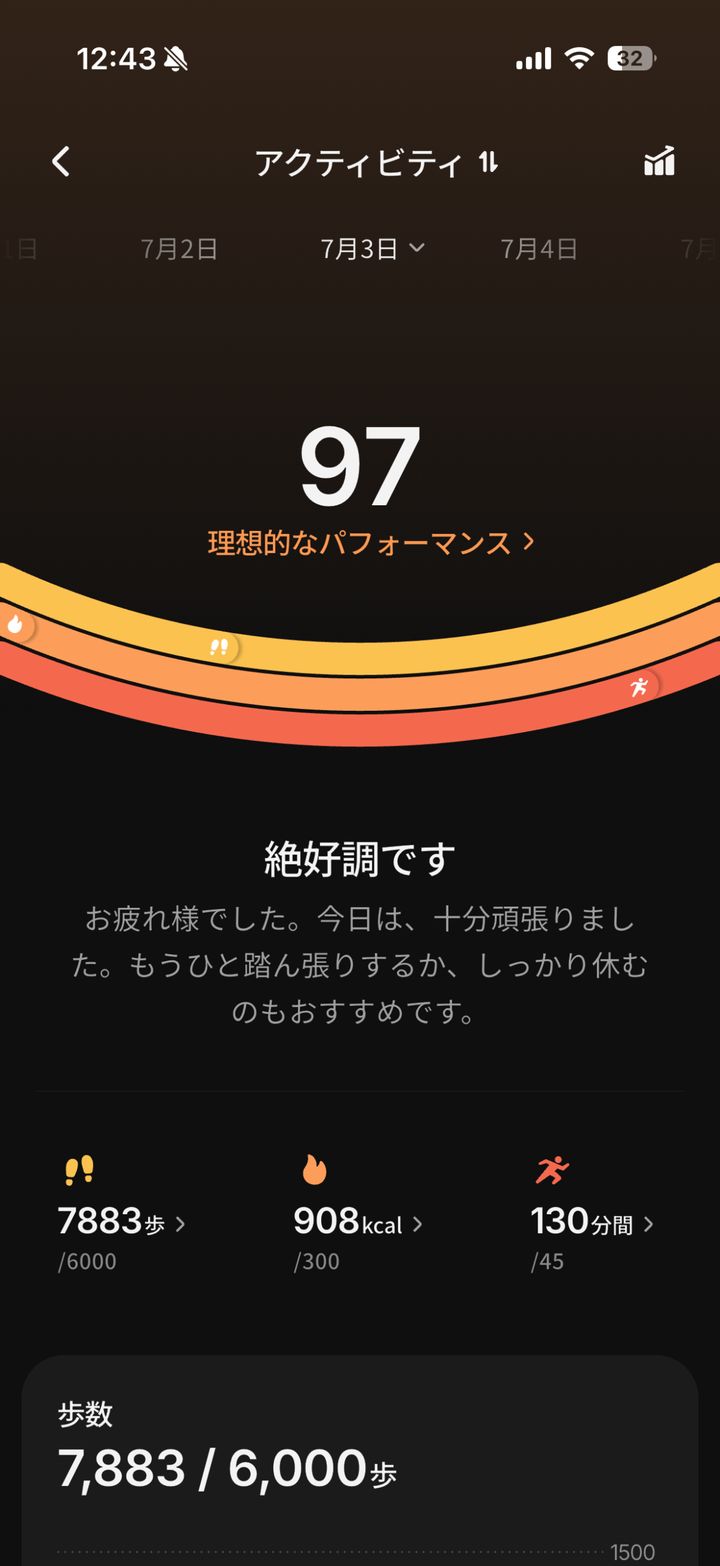Tap the アクティビティ title sort switcher
Viewport: 720px width, 1566px height.
(376, 162)
